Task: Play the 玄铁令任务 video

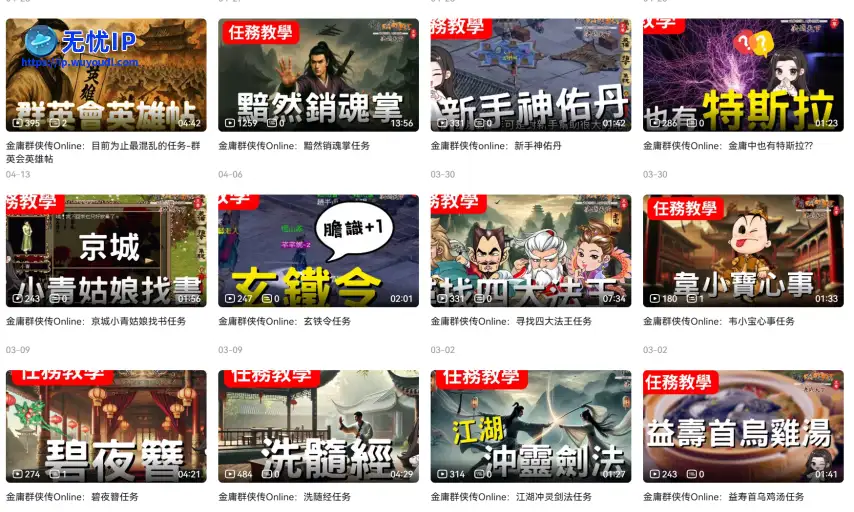Action: click(318, 251)
